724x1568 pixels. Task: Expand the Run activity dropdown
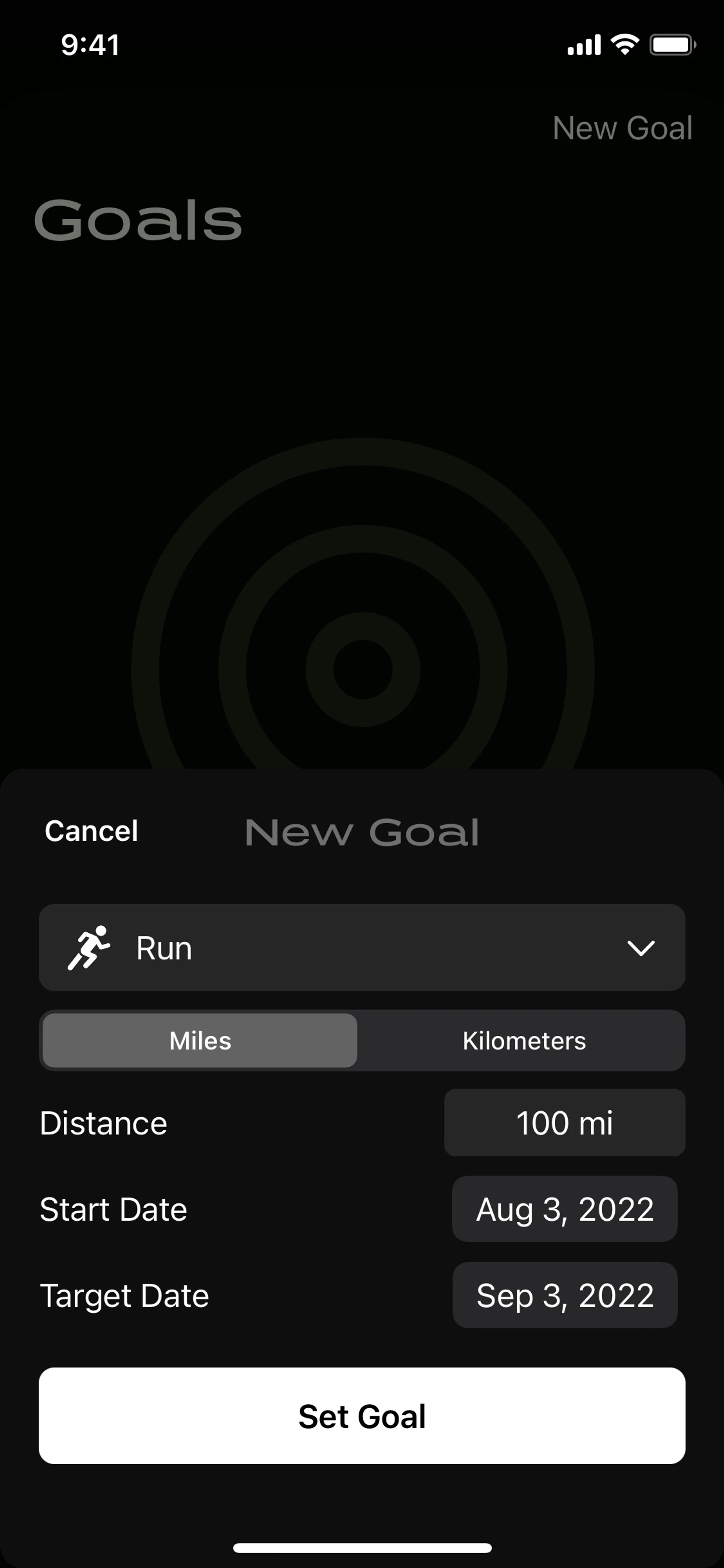[362, 948]
